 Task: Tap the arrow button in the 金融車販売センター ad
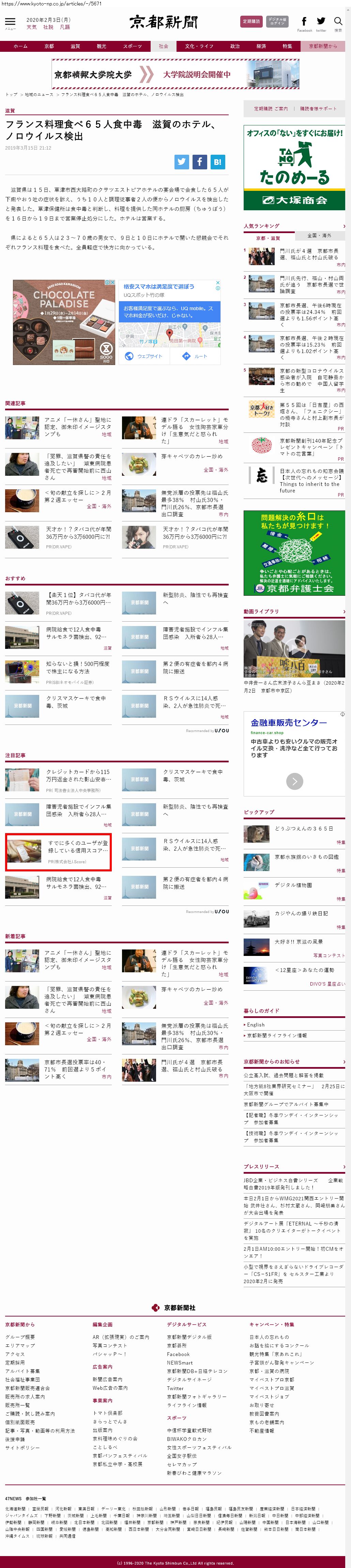[x=294, y=780]
